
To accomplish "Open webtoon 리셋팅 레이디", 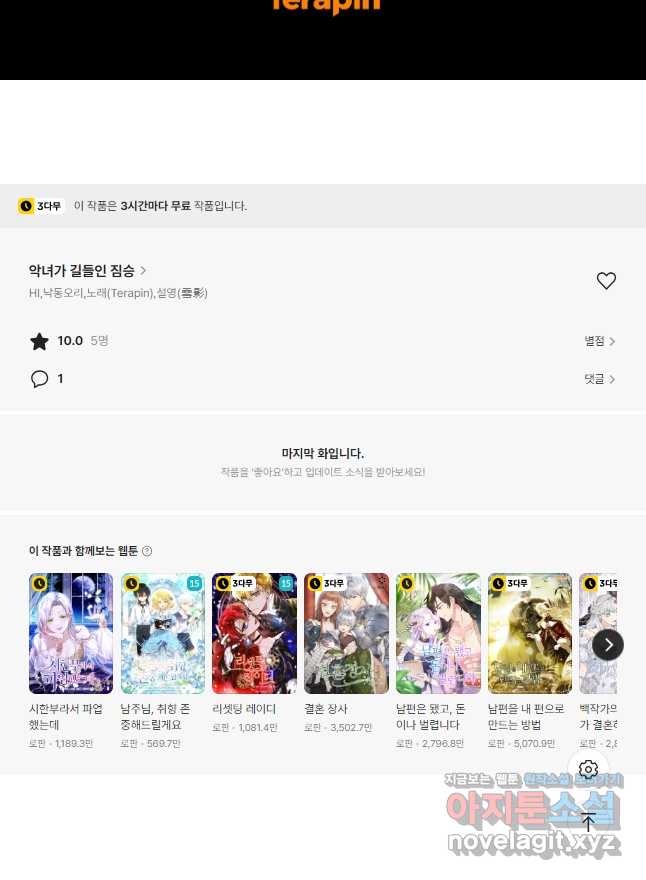I will point(254,634).
